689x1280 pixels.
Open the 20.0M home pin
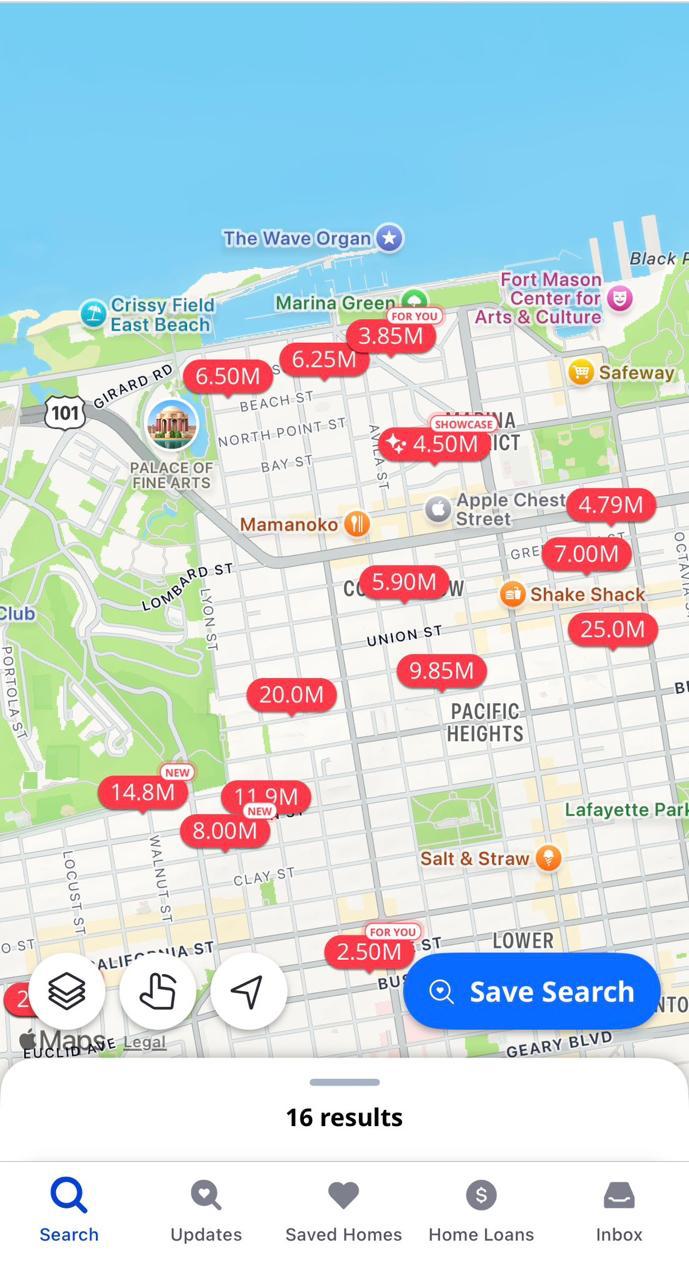(291, 695)
